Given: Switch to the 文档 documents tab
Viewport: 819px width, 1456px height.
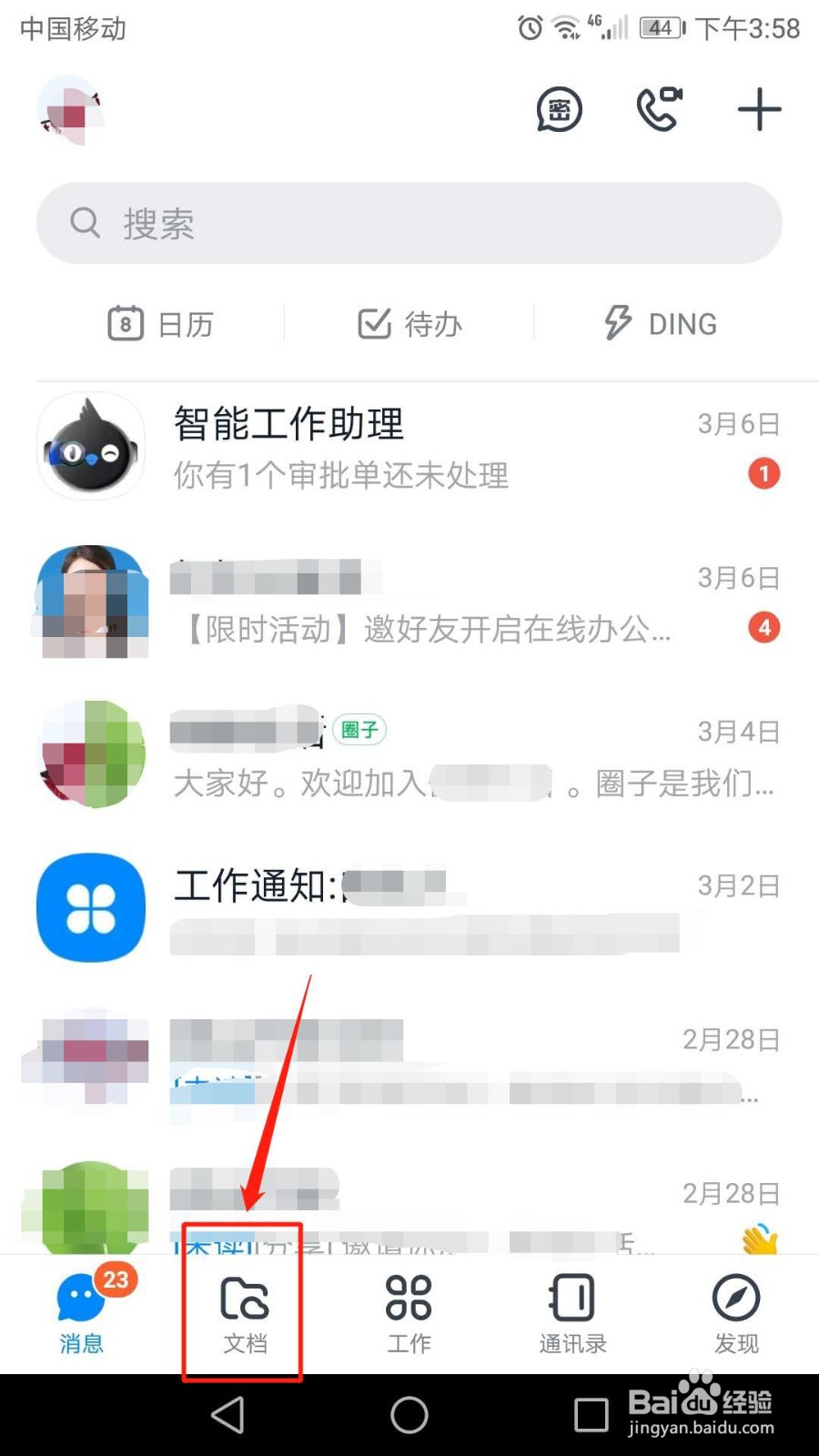Looking at the screenshot, I should tap(242, 1310).
